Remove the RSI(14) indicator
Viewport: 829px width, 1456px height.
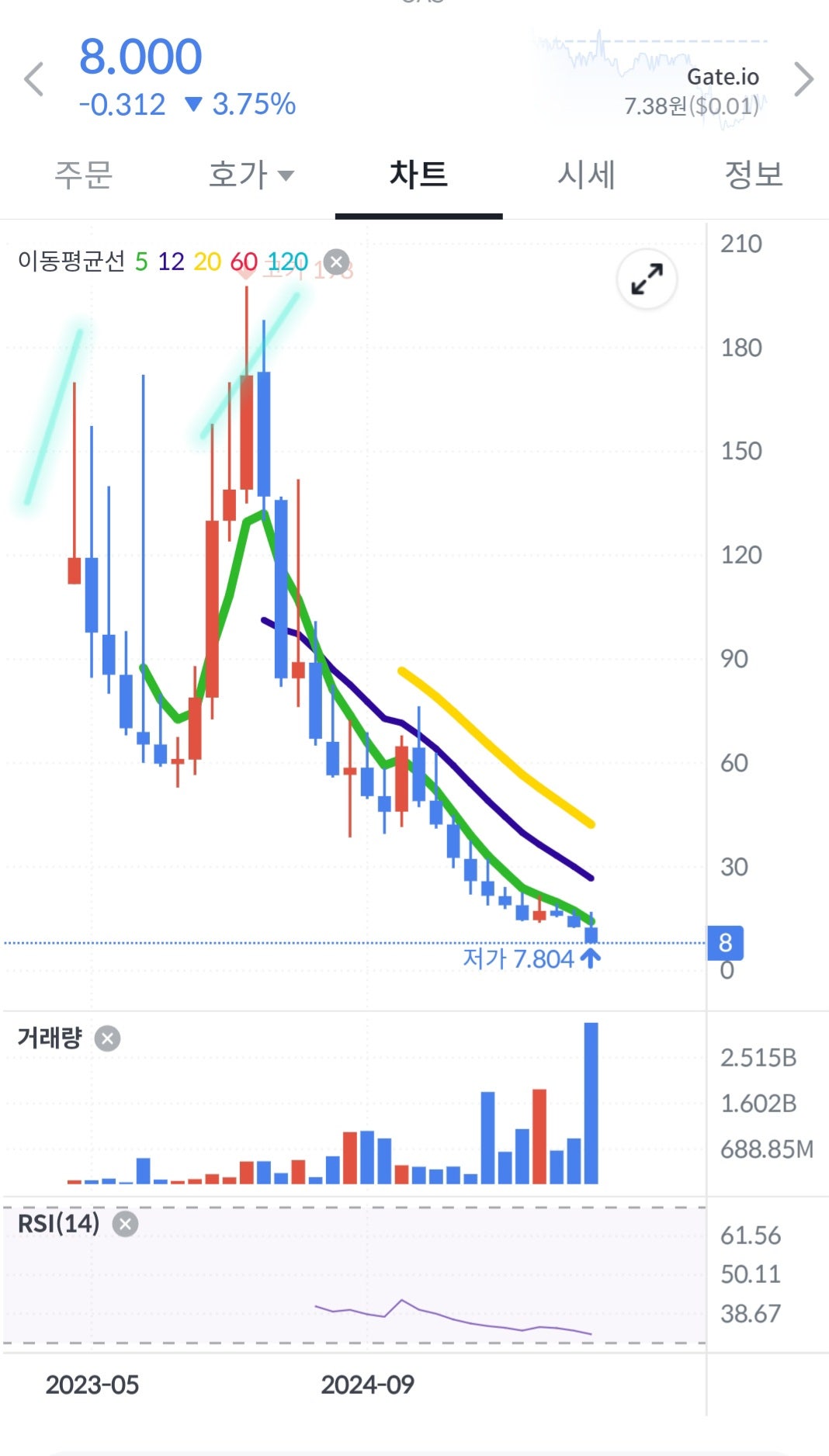pos(125,1224)
